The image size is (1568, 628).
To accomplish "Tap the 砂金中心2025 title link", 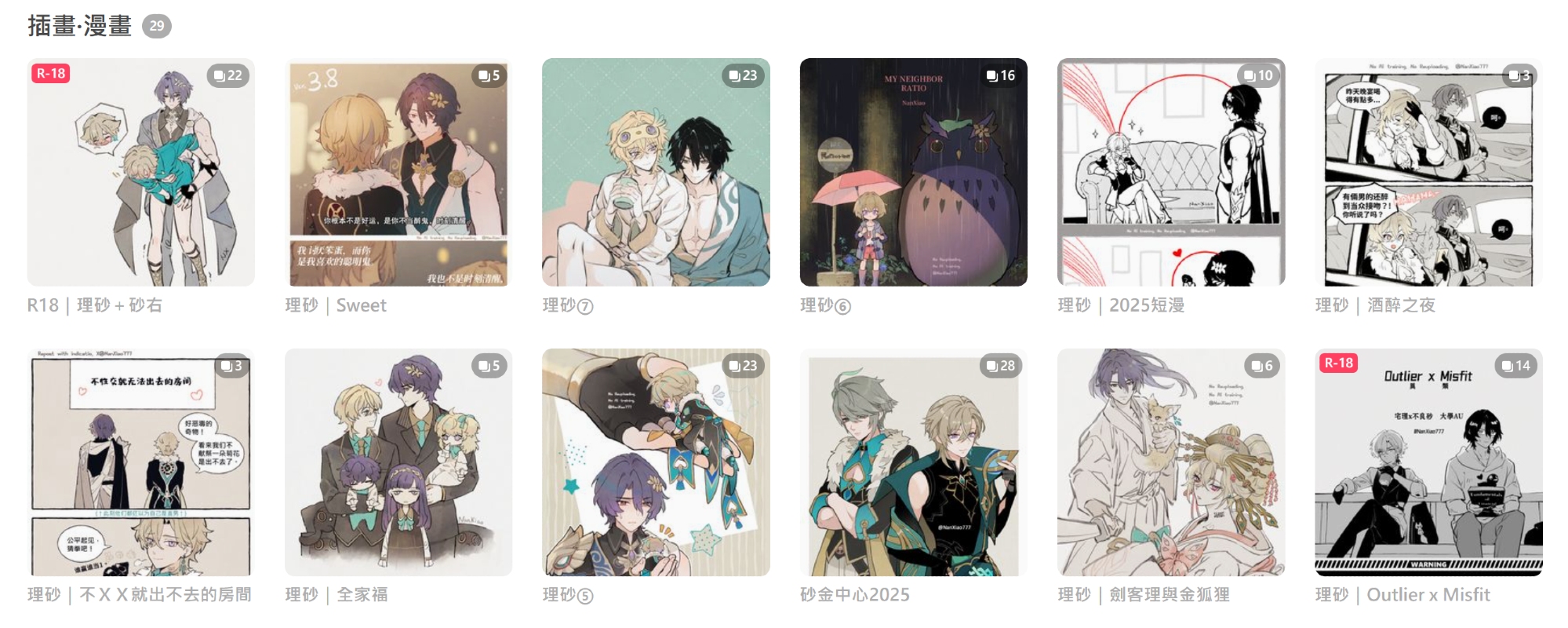I will pyautogui.click(x=854, y=595).
